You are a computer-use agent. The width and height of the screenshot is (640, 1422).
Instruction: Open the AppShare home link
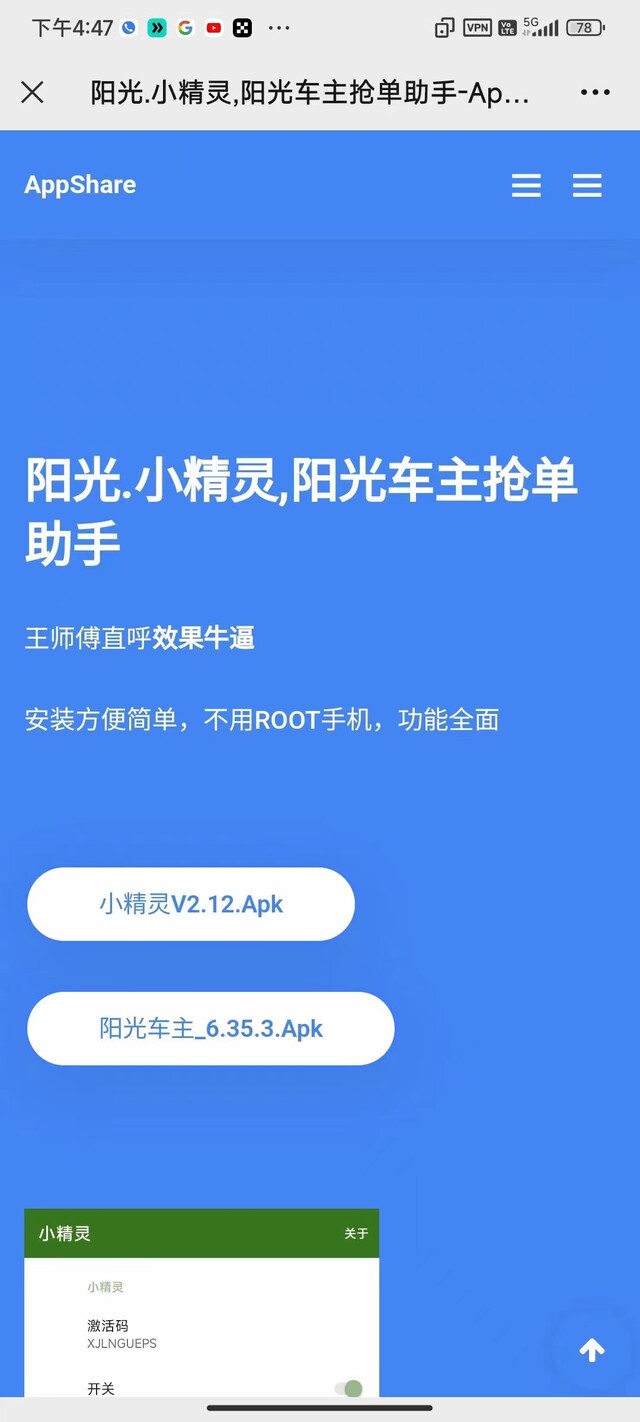tap(80, 185)
